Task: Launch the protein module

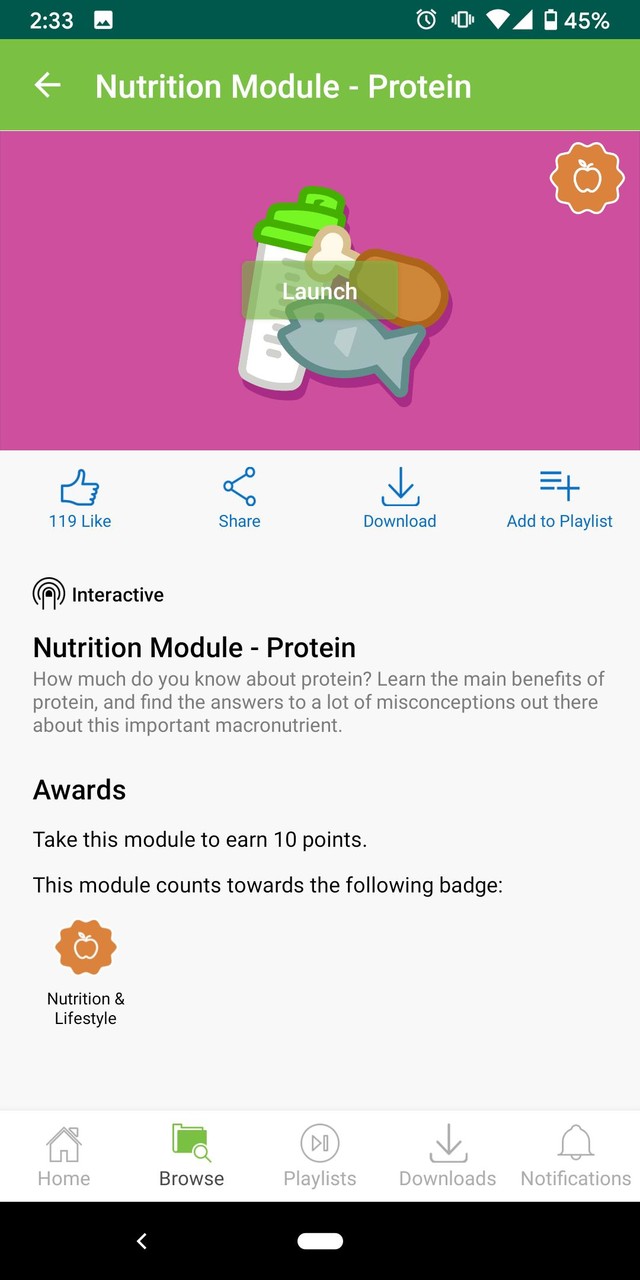Action: click(320, 291)
